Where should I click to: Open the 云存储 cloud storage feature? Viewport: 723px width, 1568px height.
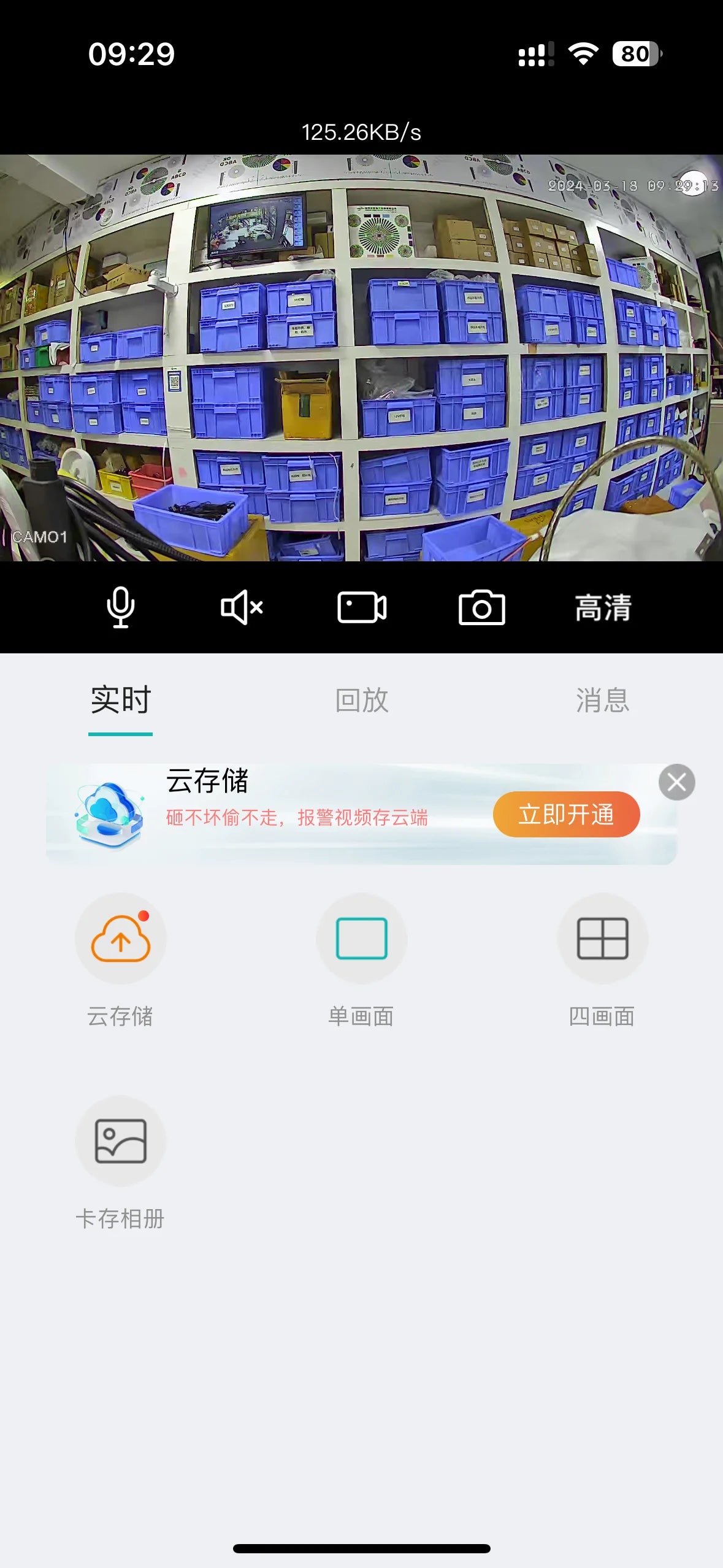tap(120, 940)
